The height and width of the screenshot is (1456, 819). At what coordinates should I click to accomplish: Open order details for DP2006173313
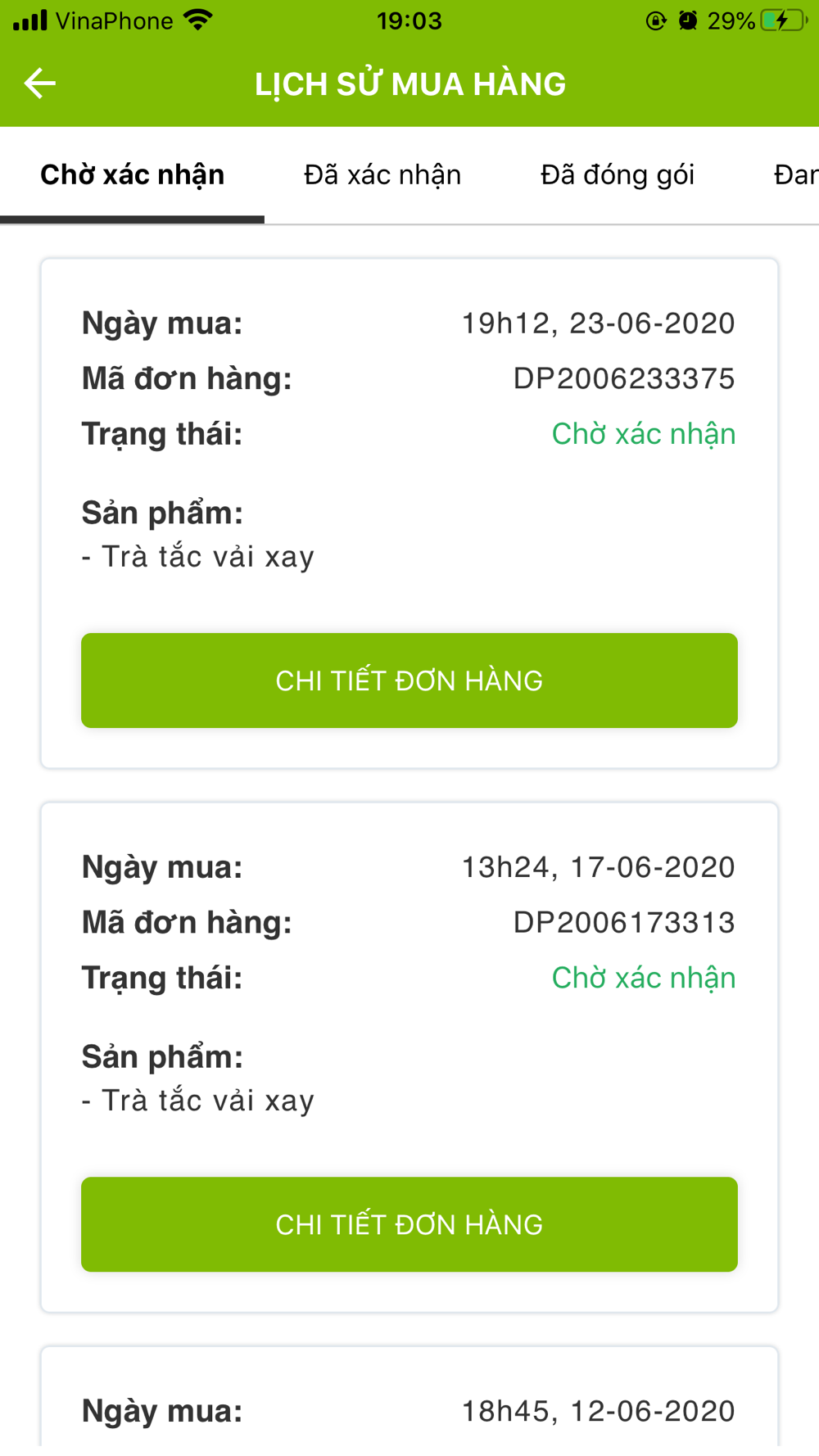(x=409, y=1224)
